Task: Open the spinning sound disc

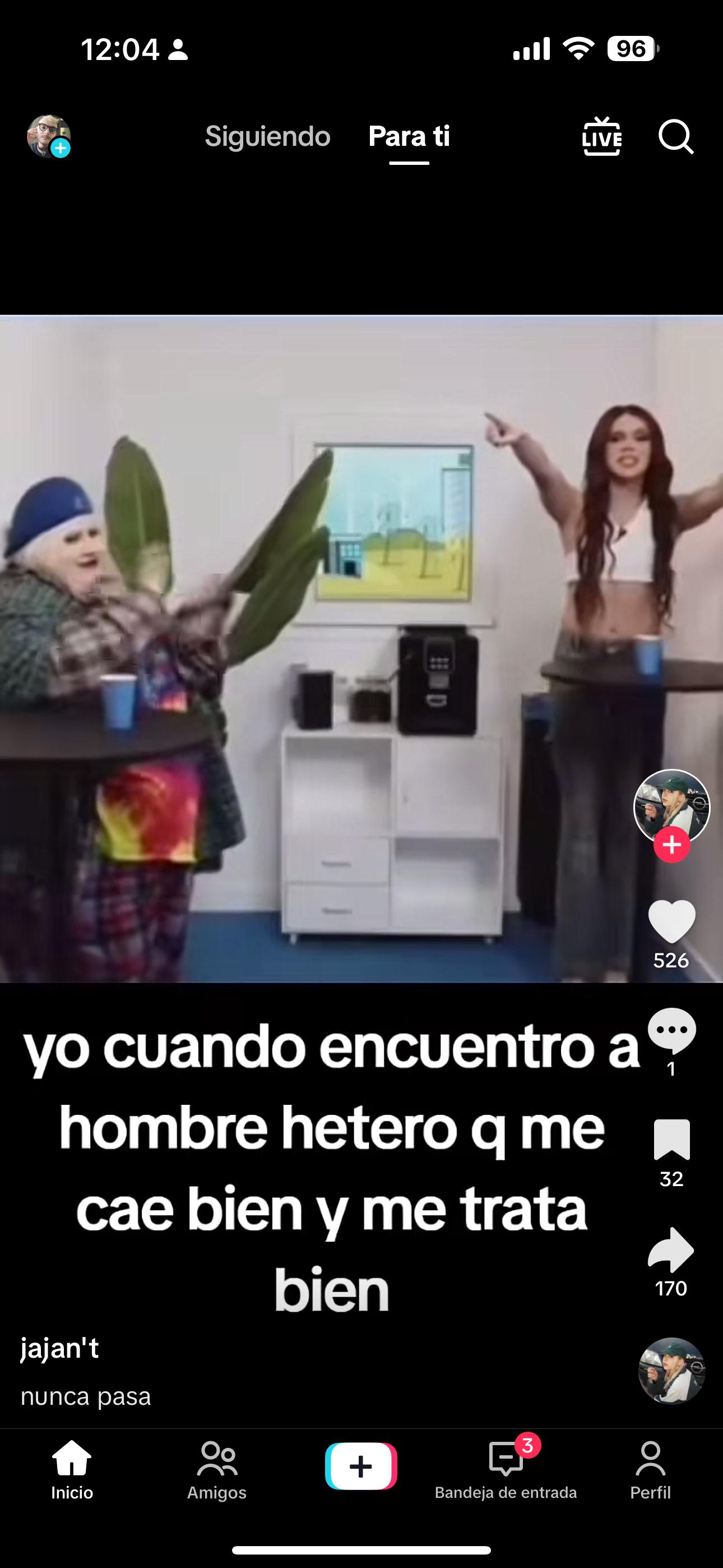Action: [671, 1370]
